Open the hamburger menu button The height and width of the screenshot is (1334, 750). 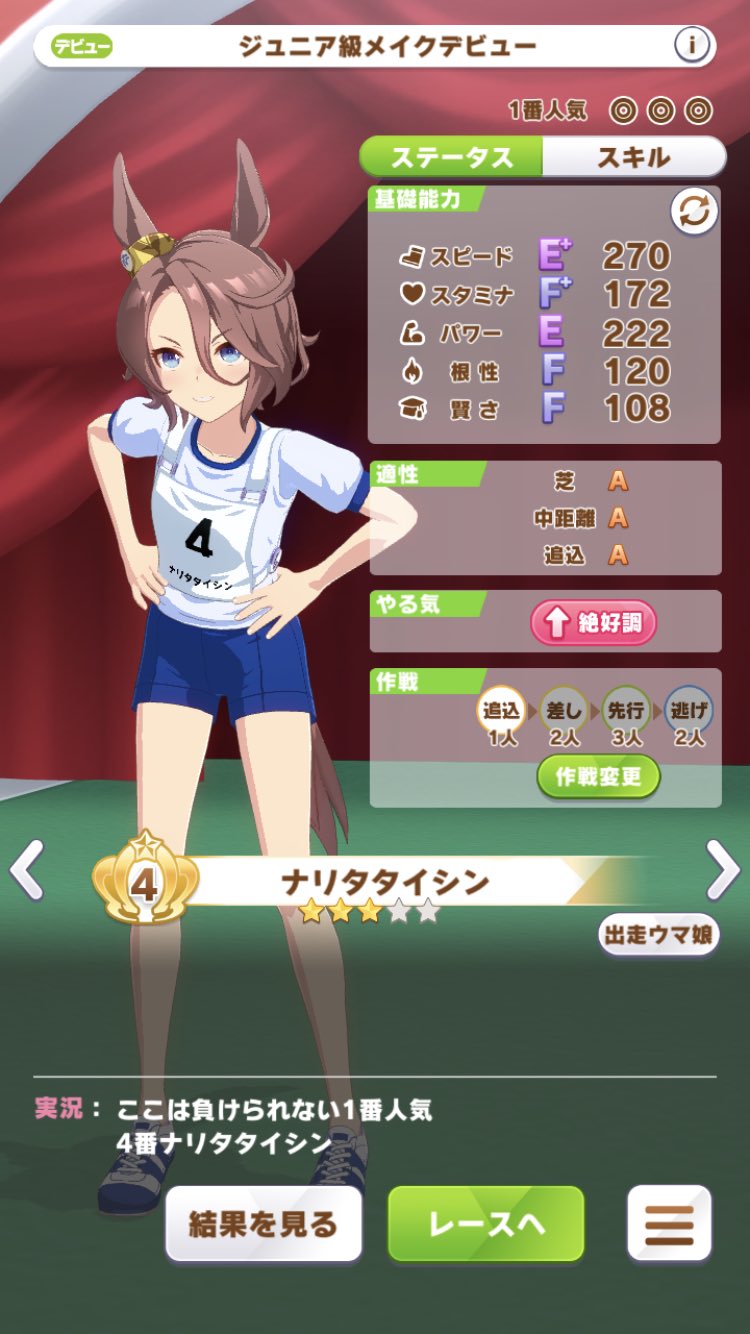669,1224
